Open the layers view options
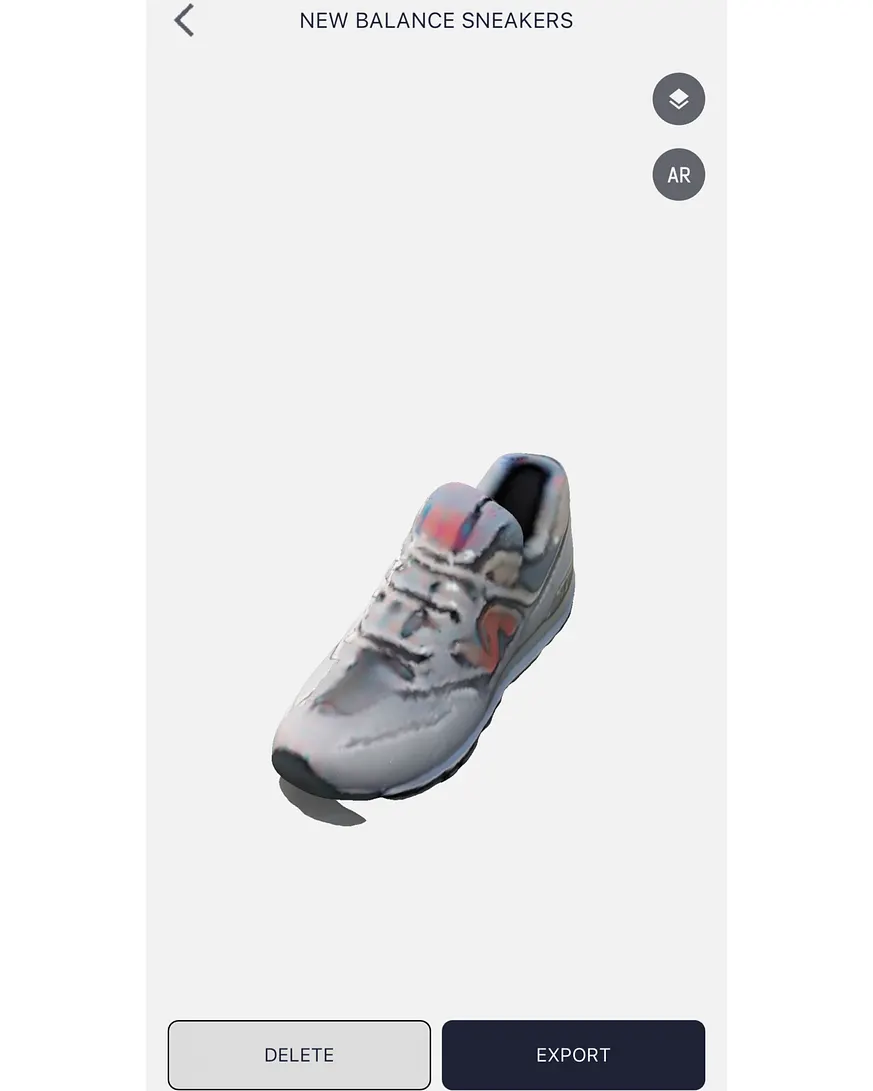The image size is (873, 1091). pos(678,99)
